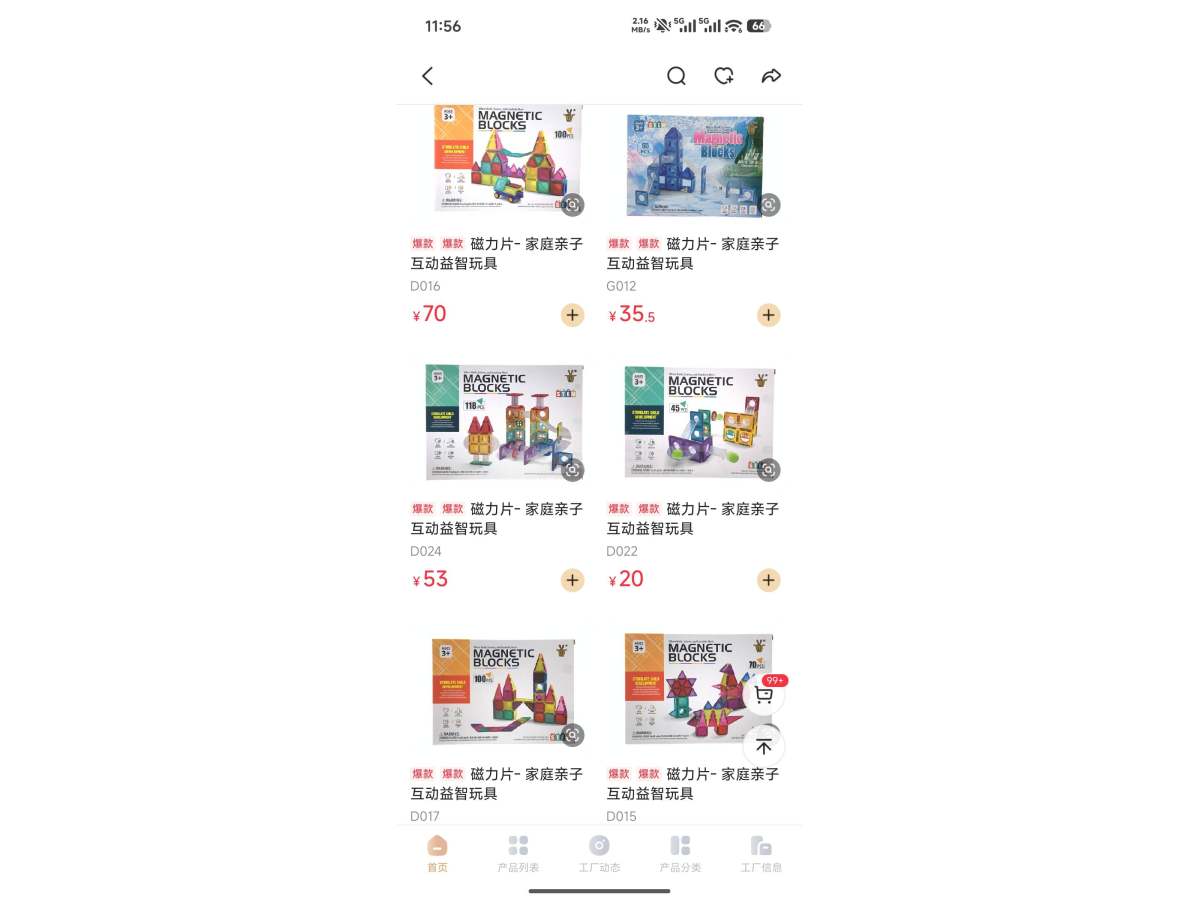Tap the heart favorite icon in top bar

[724, 76]
